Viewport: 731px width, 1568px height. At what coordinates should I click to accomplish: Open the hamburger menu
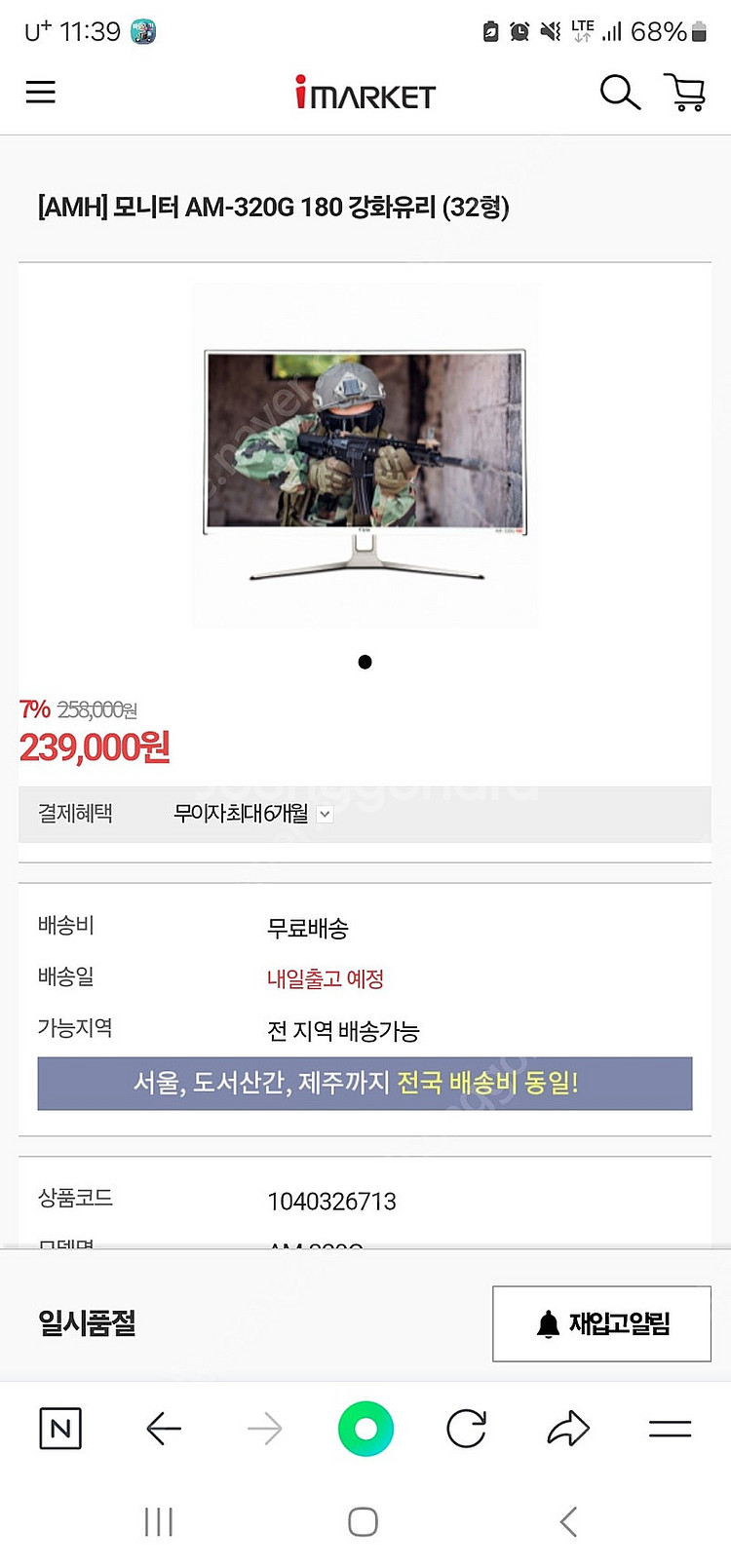[x=41, y=93]
